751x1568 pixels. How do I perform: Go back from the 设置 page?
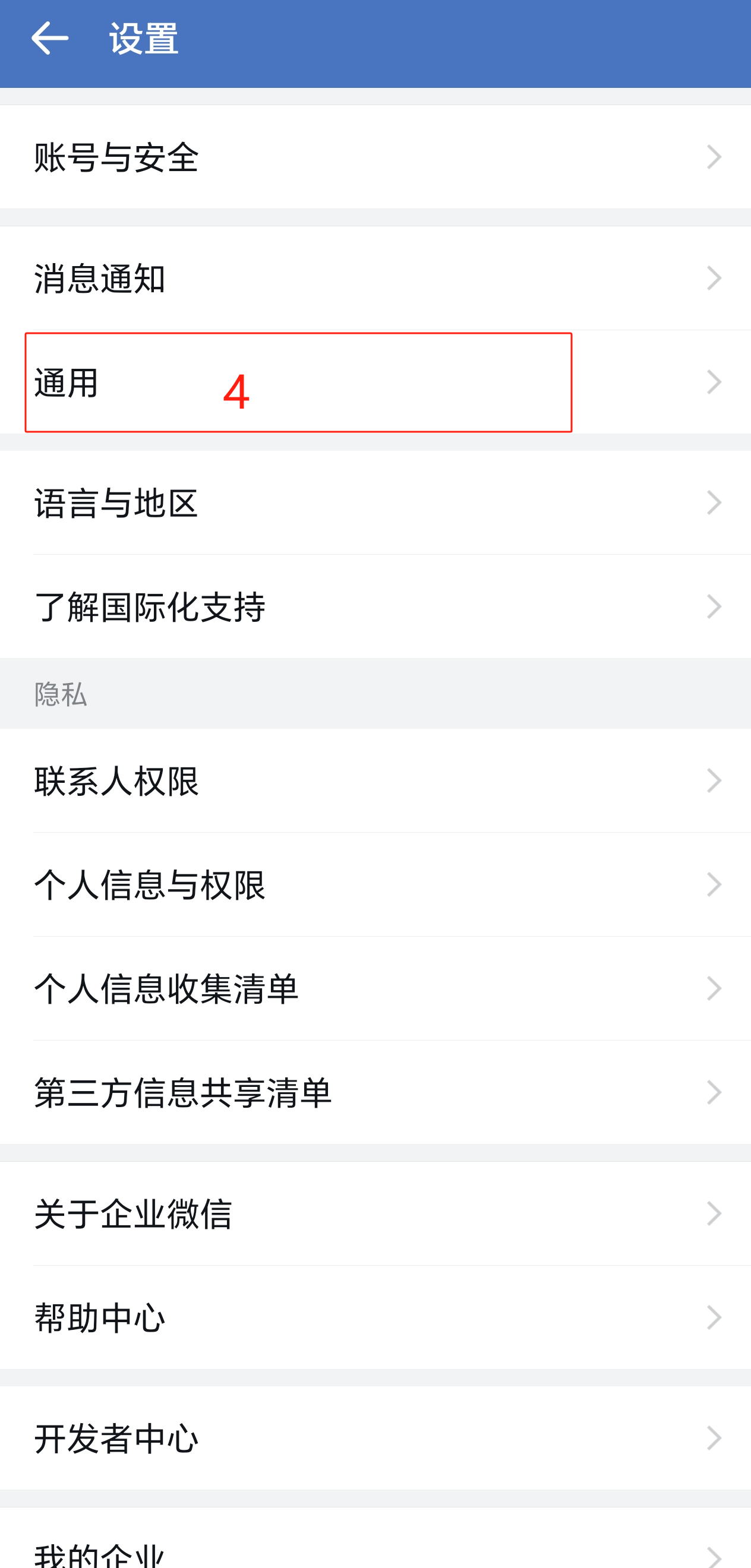pos(49,39)
